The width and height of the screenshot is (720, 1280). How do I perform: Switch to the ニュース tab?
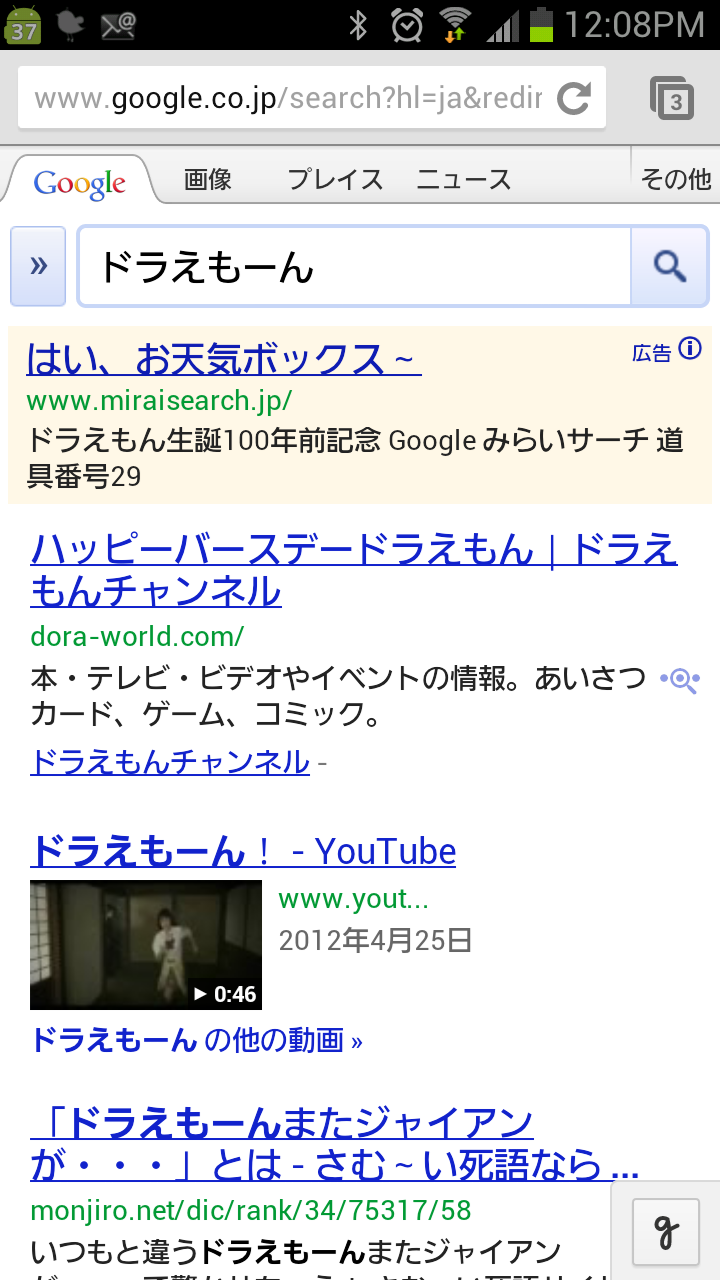point(464,179)
